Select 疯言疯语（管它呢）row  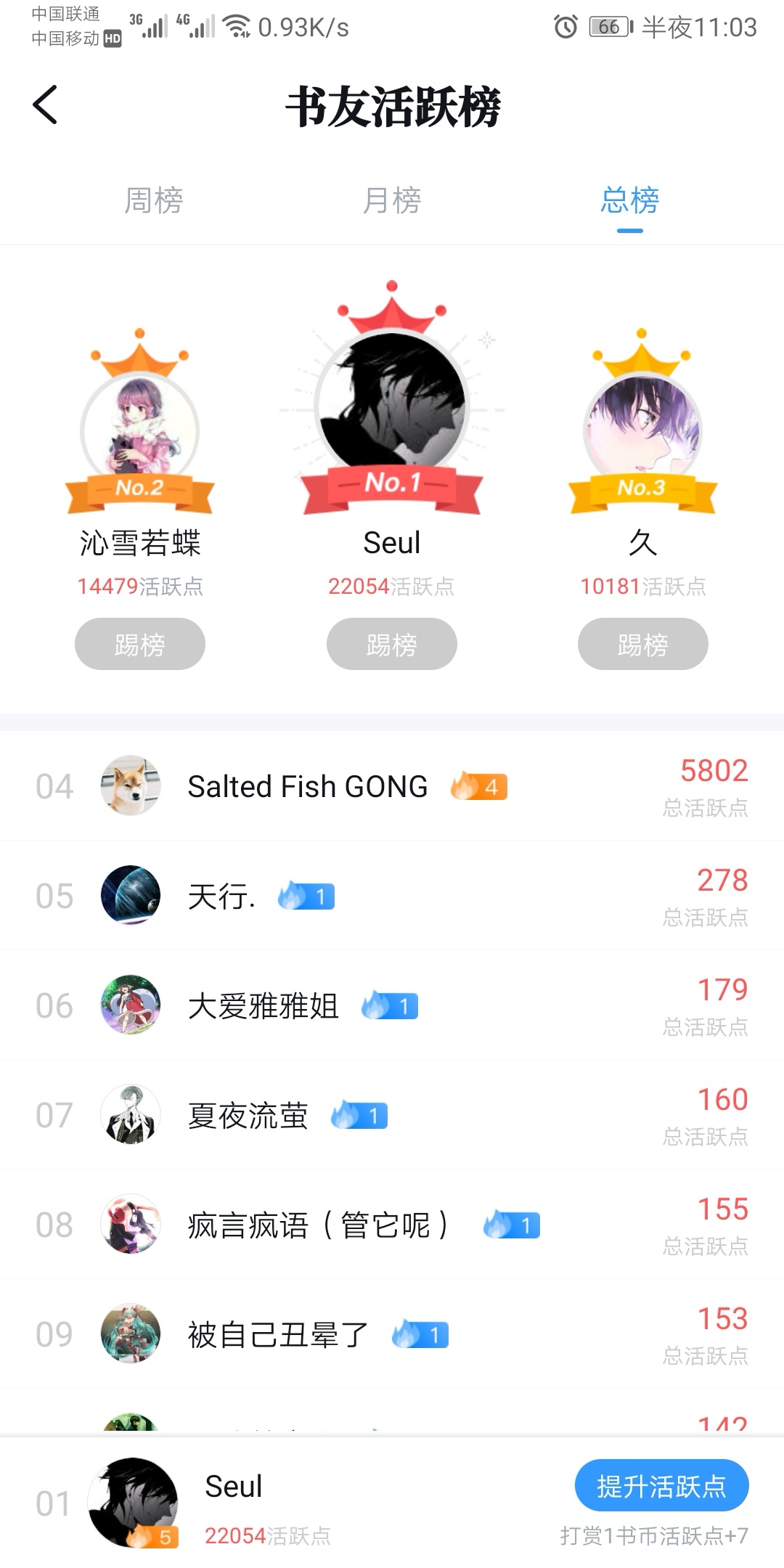pyautogui.click(x=392, y=1225)
